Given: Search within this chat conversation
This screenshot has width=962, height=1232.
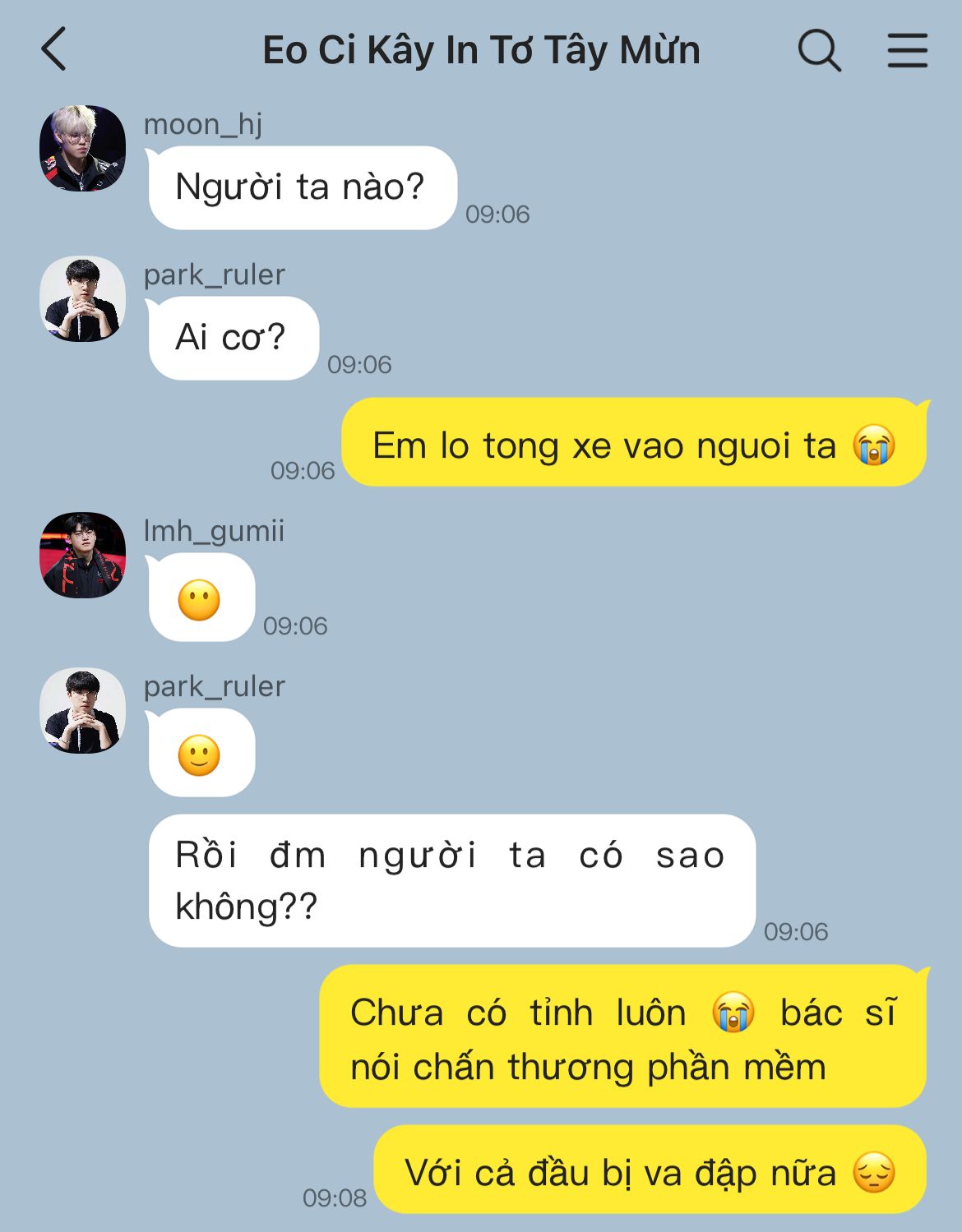Looking at the screenshot, I should pos(819,50).
